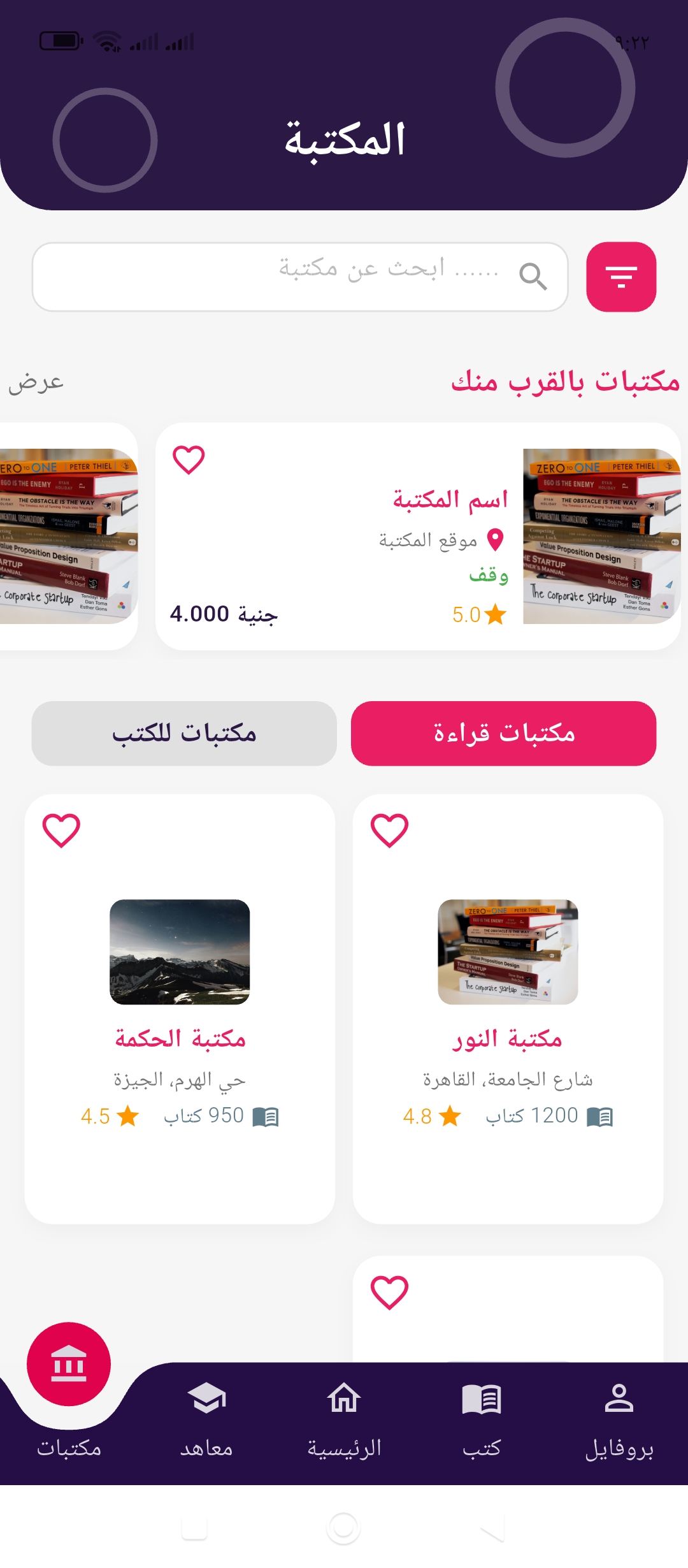Switch to the مكتبات قراءة tab

503,732
